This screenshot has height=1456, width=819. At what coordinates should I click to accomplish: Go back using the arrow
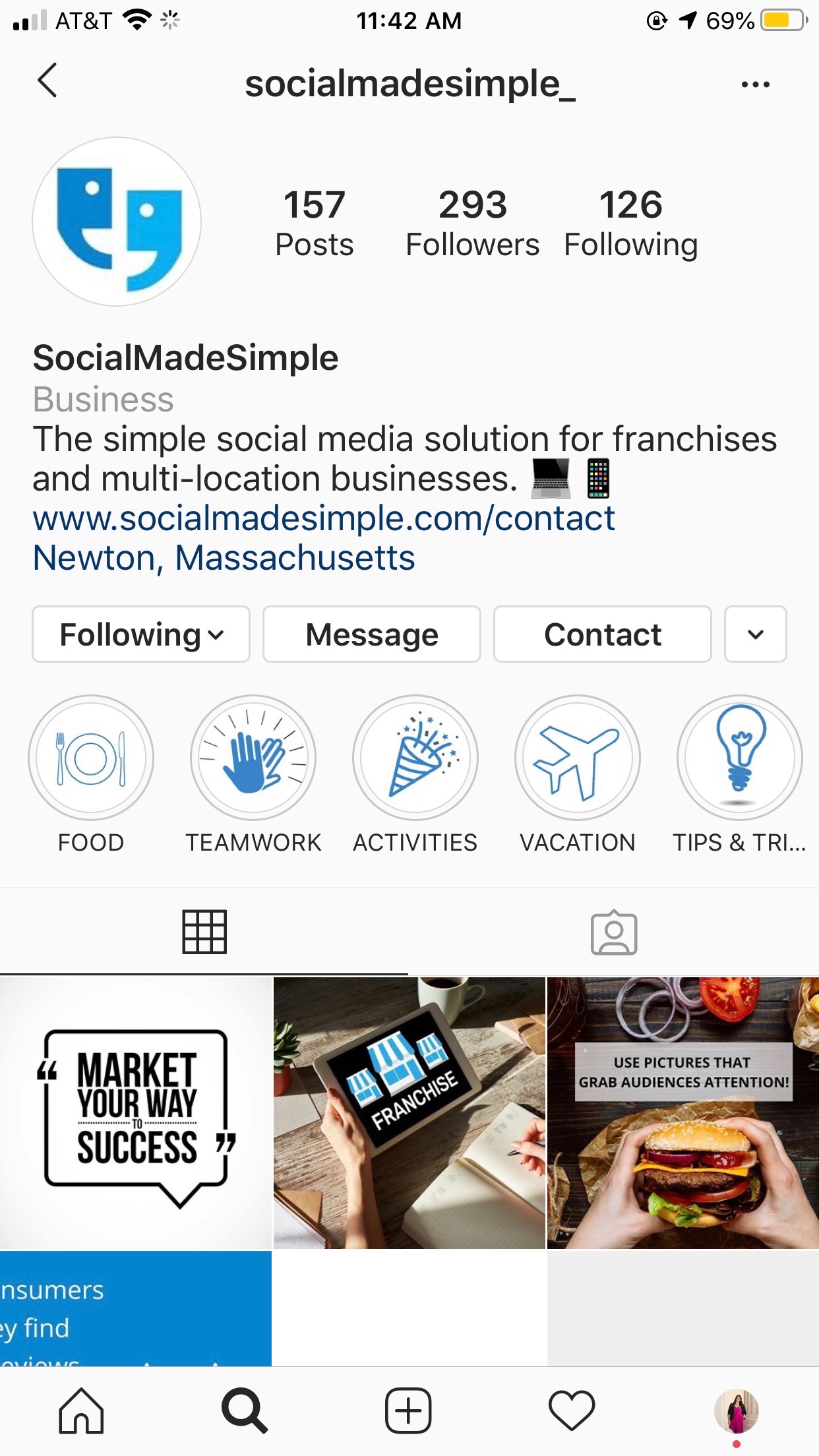pos(47,81)
